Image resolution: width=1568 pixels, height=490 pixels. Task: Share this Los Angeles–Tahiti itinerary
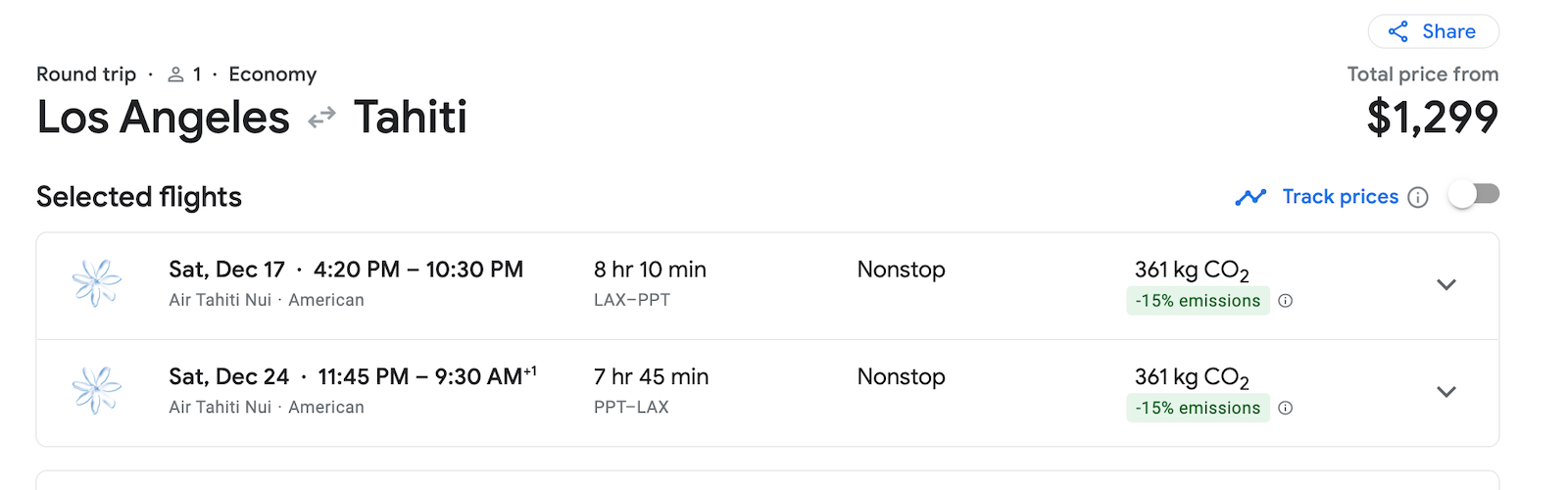coord(1433,31)
